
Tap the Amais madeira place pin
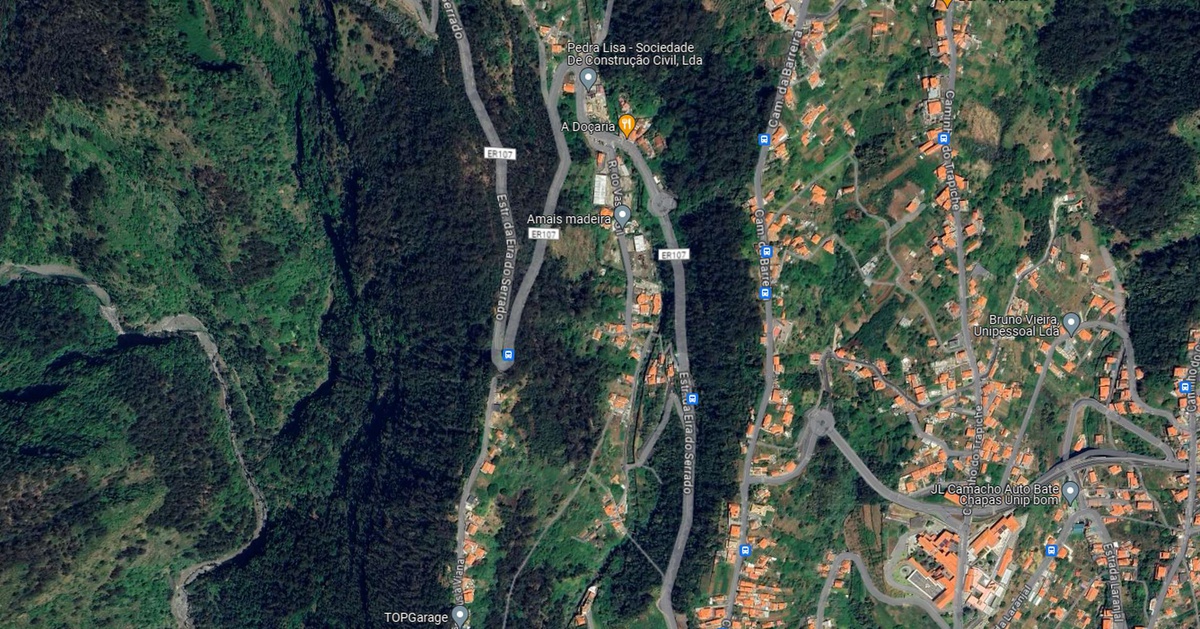(x=622, y=215)
